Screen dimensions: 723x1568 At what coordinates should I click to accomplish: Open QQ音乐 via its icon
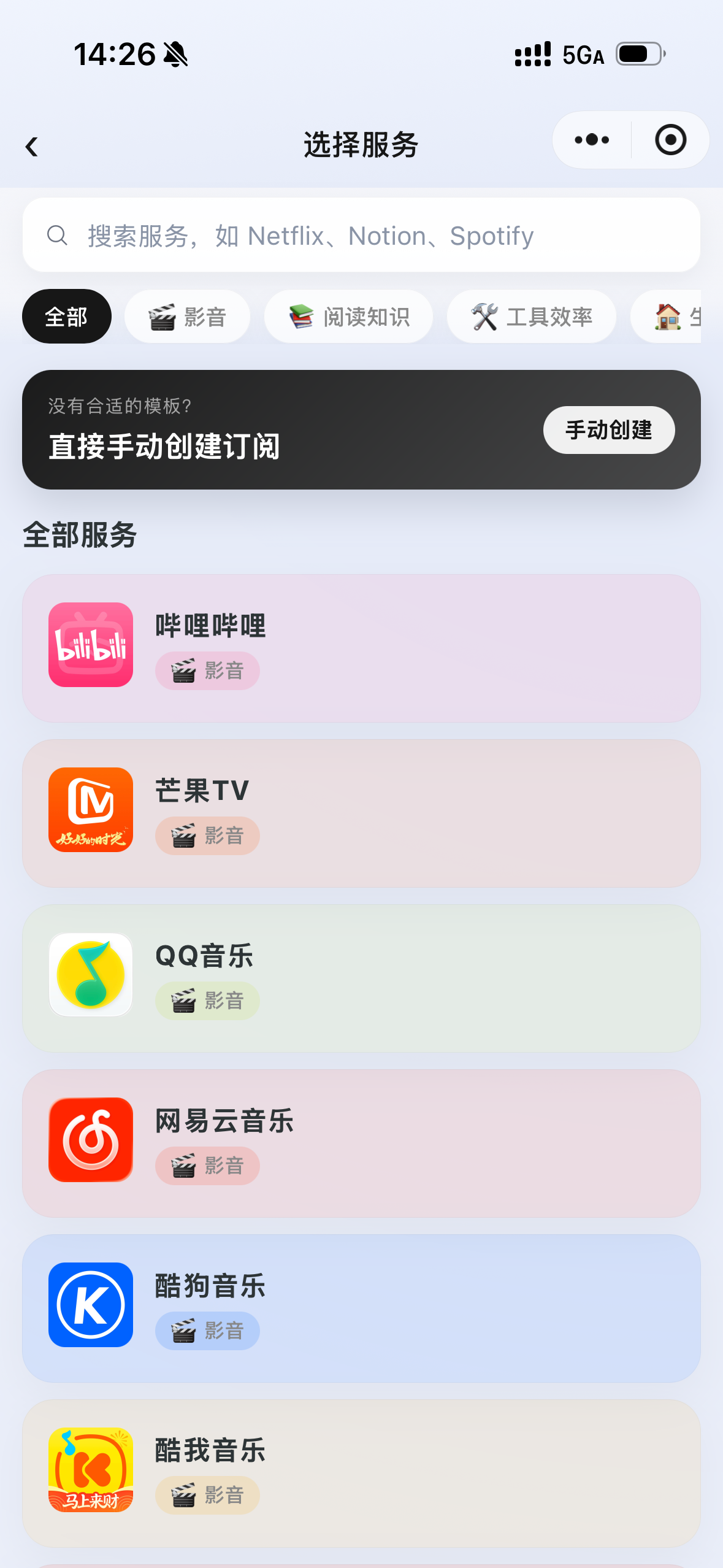pyautogui.click(x=90, y=974)
